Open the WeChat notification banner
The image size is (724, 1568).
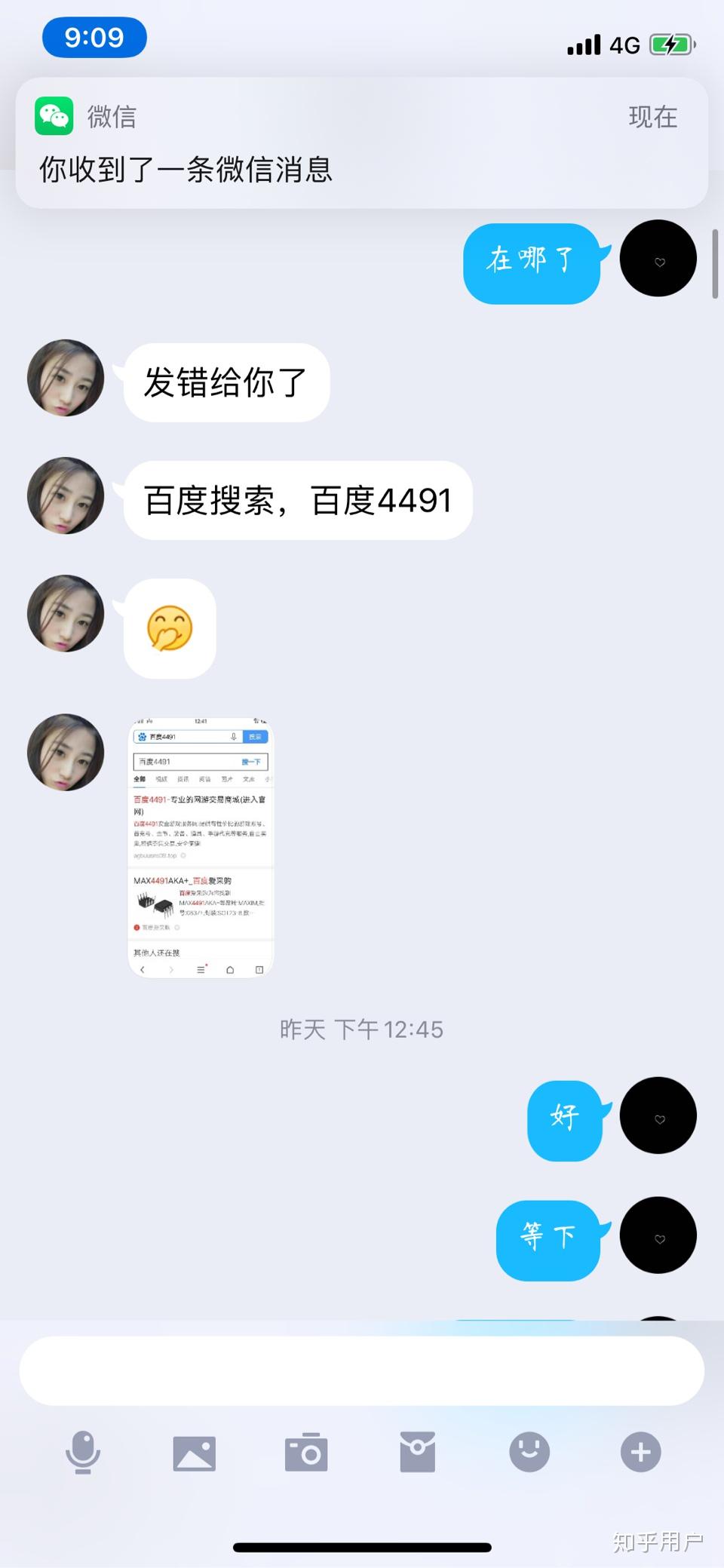362,143
